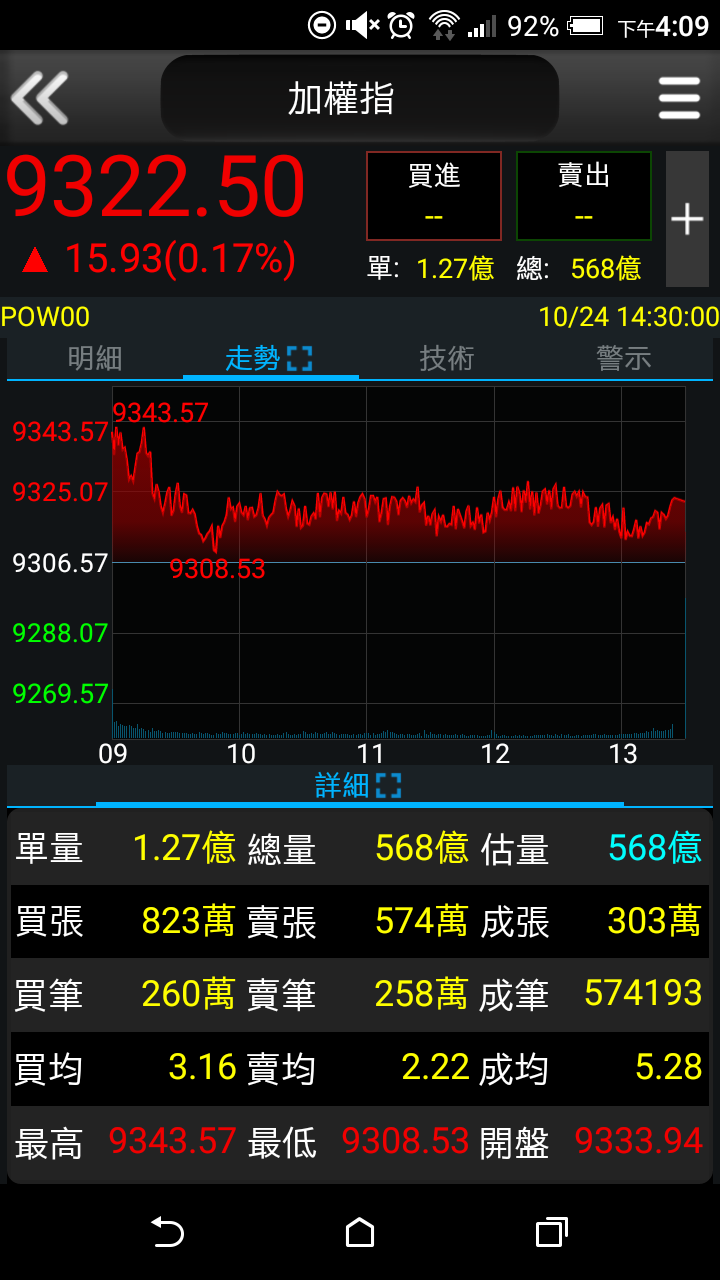Tap the system home button
The width and height of the screenshot is (720, 1280).
(x=360, y=1233)
